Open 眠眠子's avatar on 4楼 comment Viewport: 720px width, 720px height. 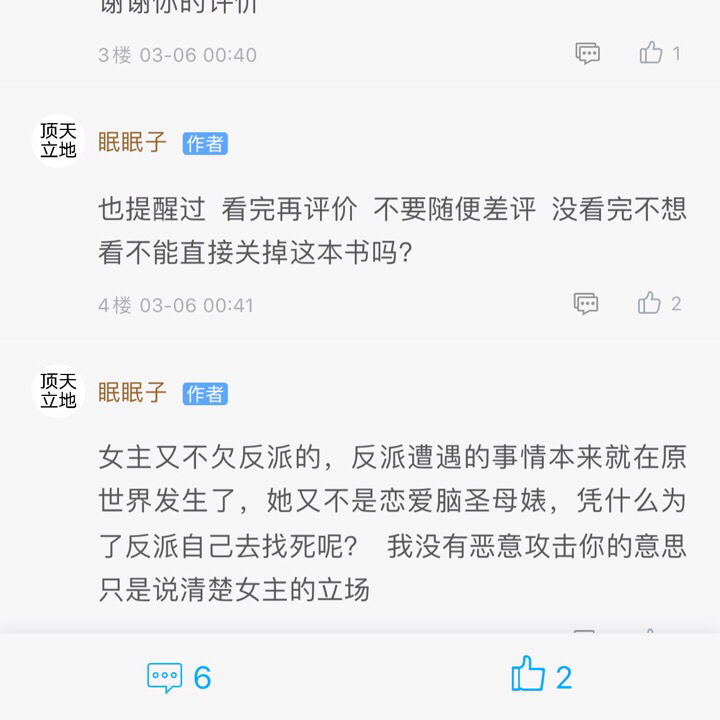click(58, 141)
